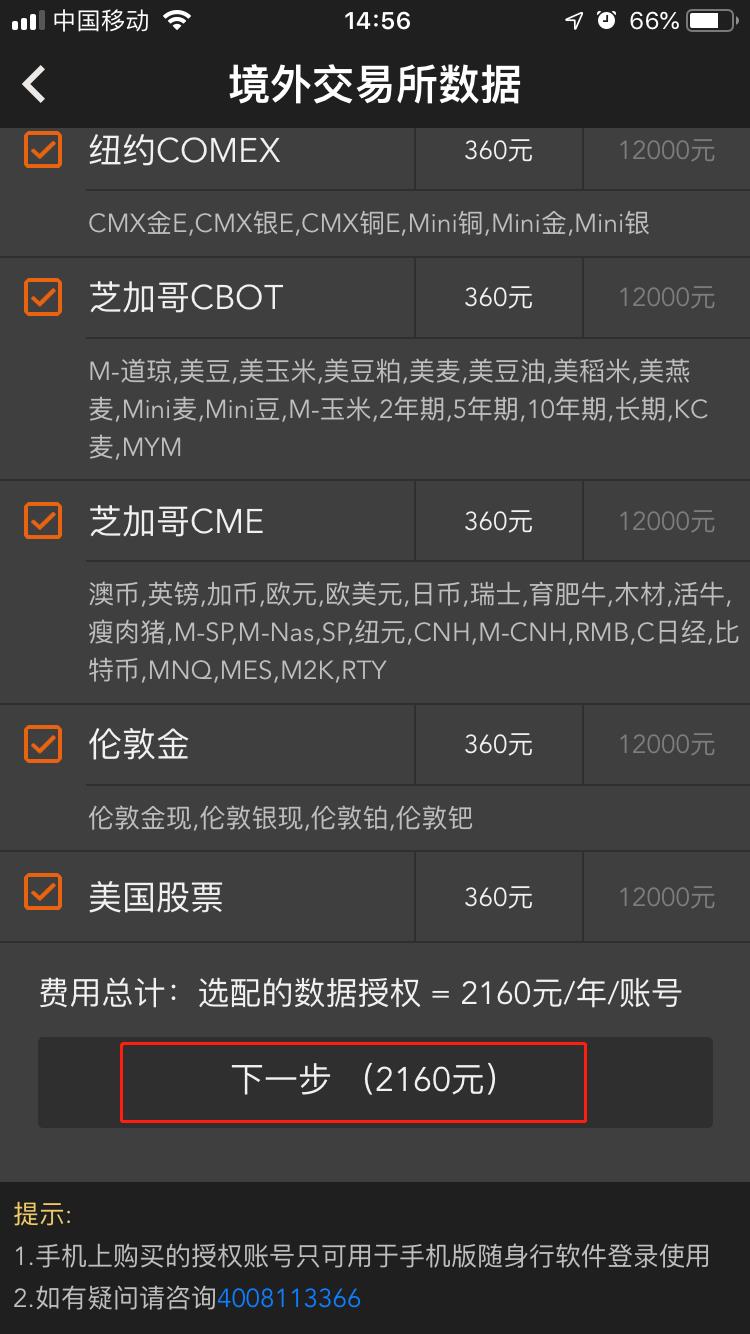The width and height of the screenshot is (750, 1334).
Task: Uncheck the 芝加哥CME checkbox
Action: (43, 520)
